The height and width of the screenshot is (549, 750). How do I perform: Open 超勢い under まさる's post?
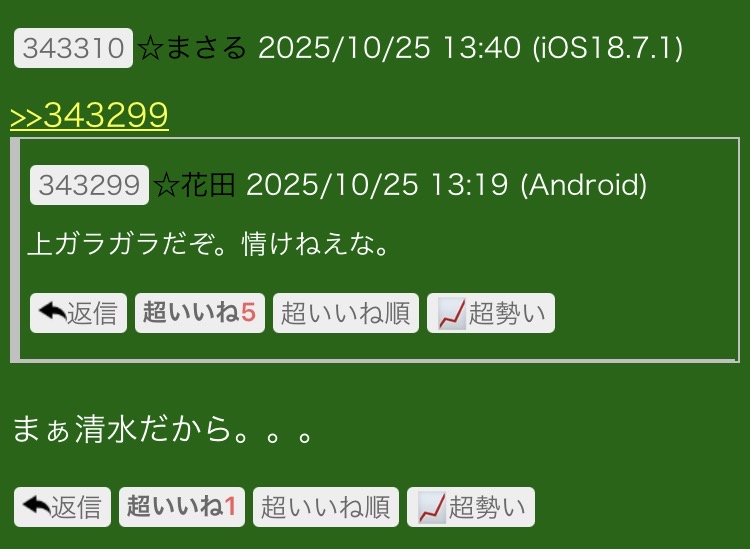(x=471, y=507)
